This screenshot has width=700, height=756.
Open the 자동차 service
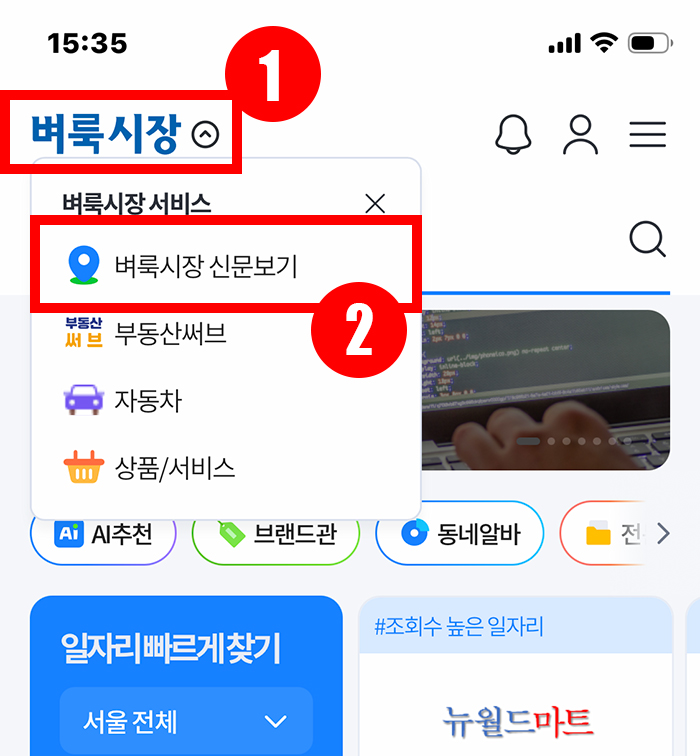(x=148, y=401)
